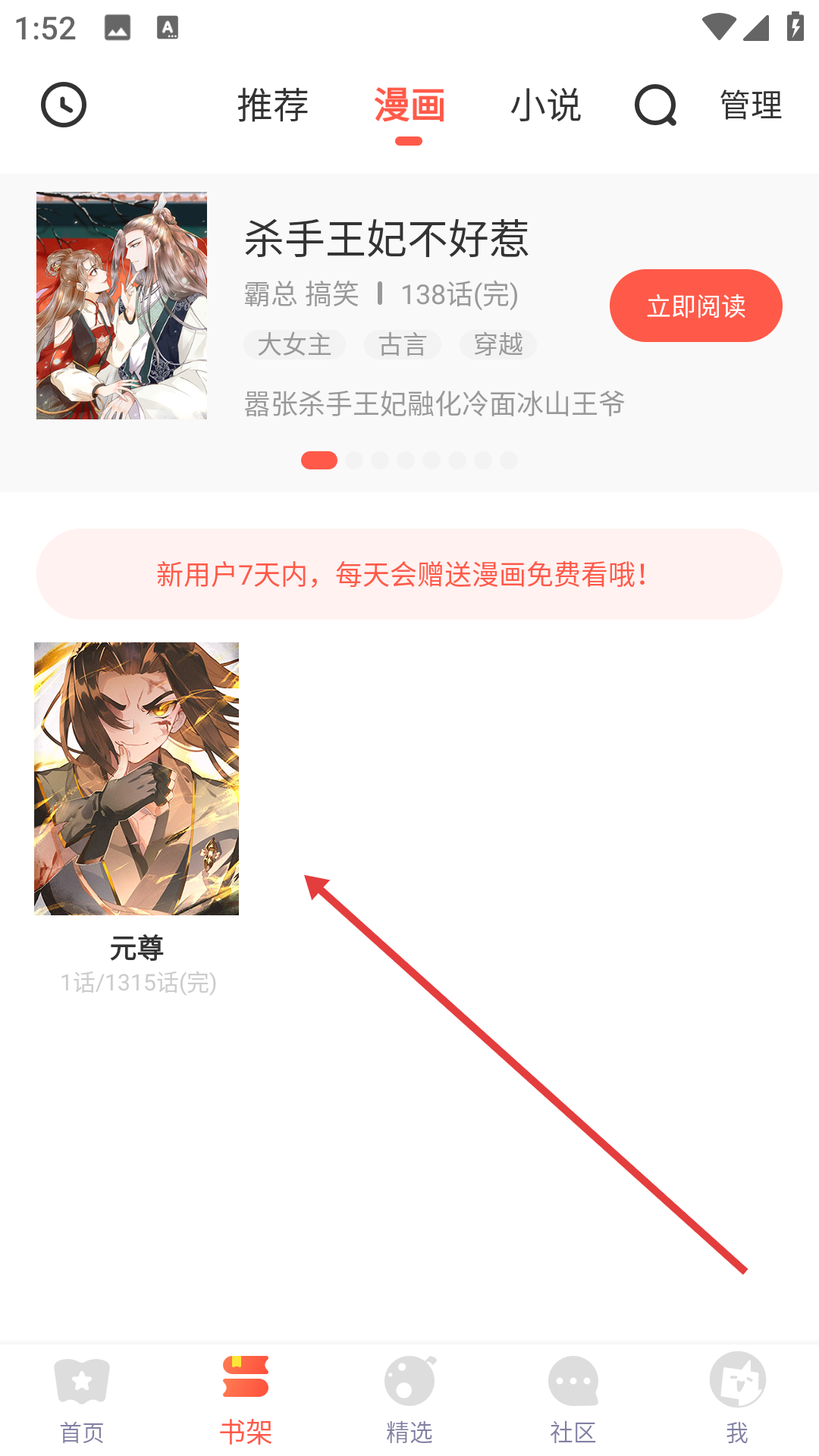Image resolution: width=819 pixels, height=1456 pixels.
Task: Open the 元尊 comic
Action: coord(136,779)
